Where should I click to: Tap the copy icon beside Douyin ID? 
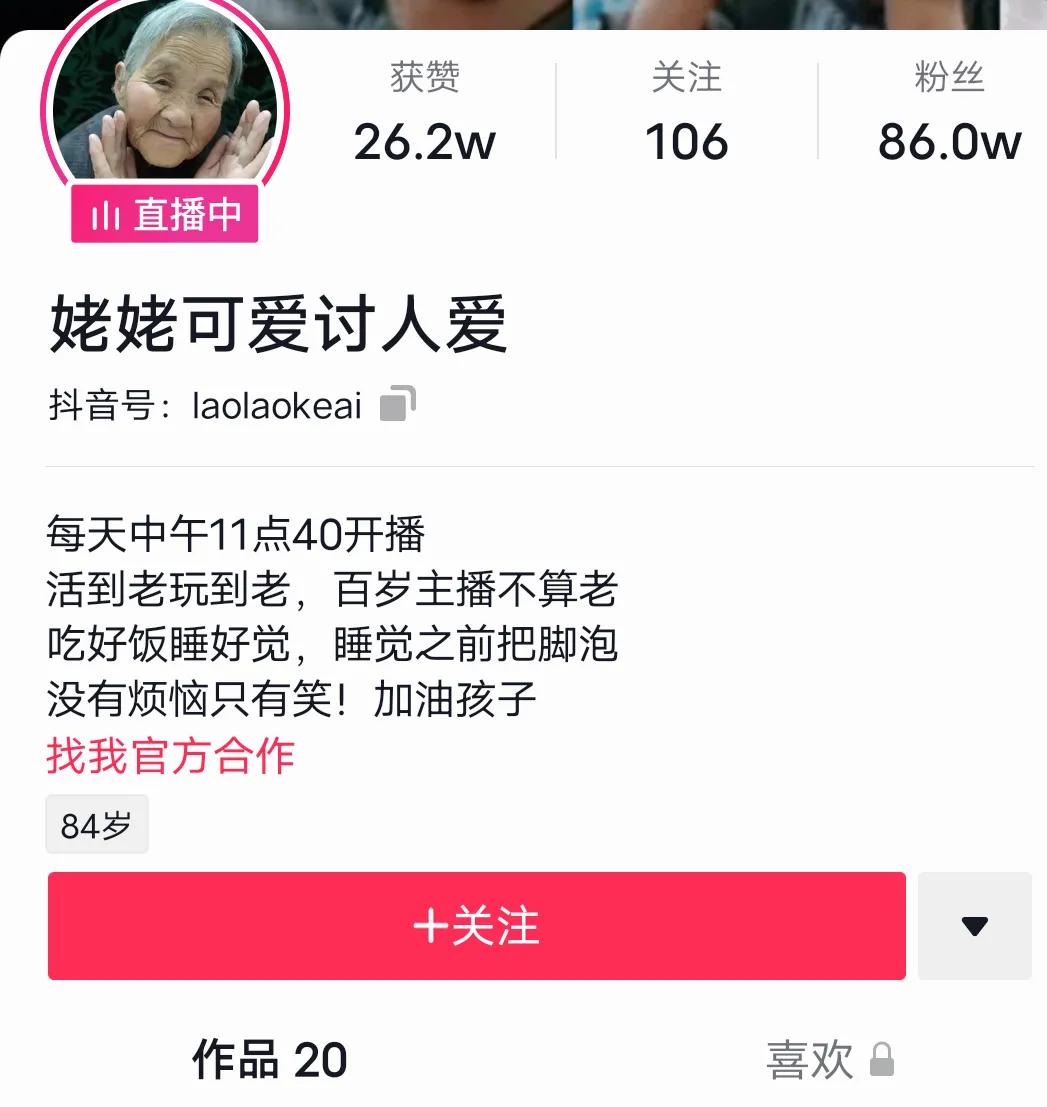397,402
